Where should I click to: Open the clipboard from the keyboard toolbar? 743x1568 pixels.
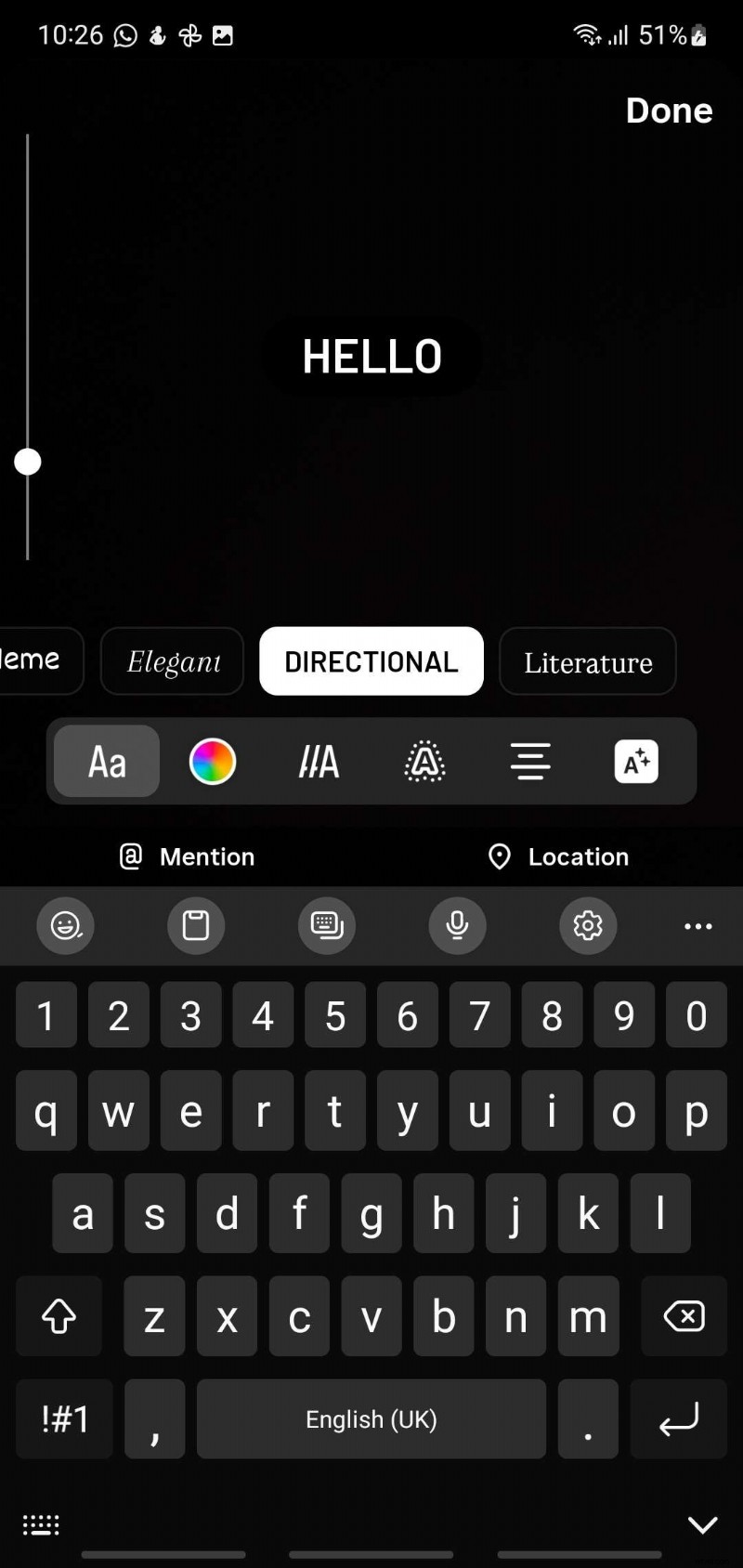click(x=195, y=926)
